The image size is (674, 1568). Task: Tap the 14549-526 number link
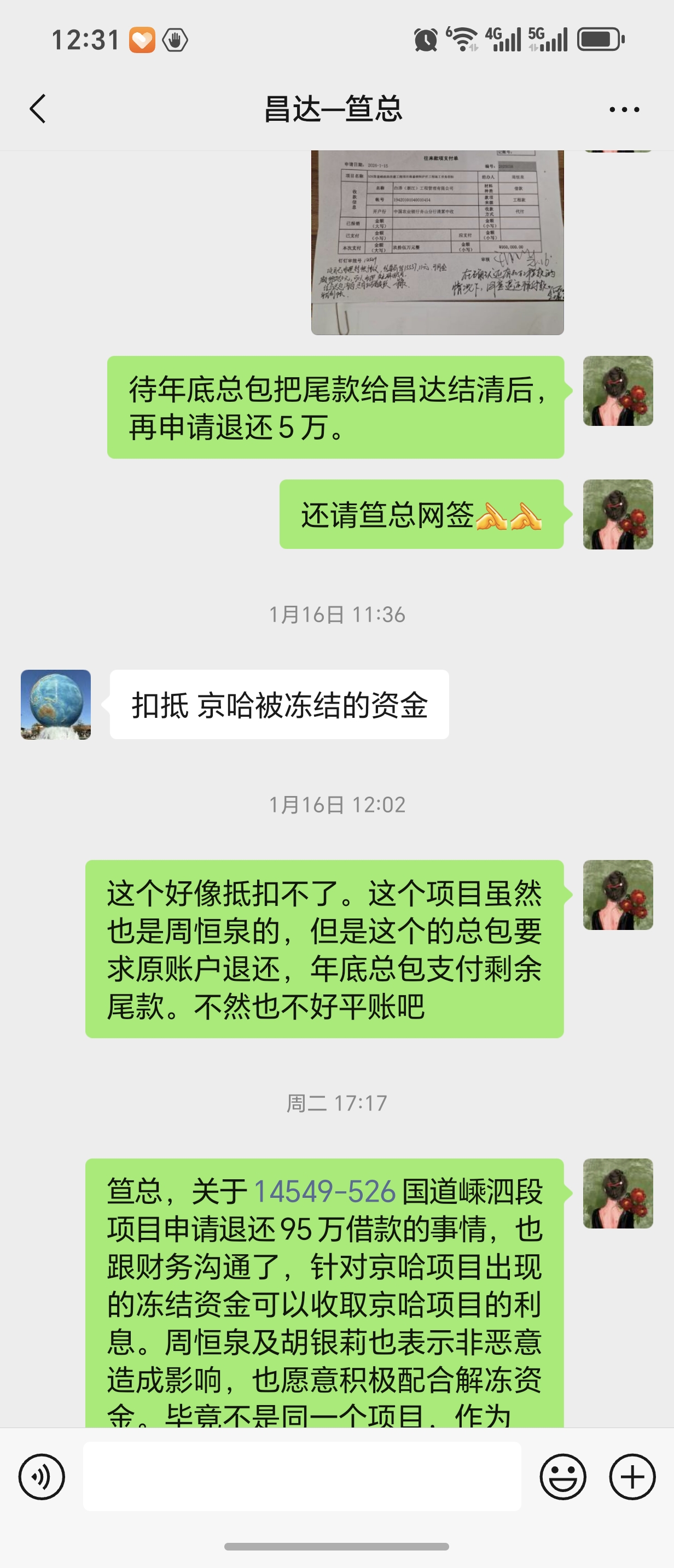(x=324, y=1192)
